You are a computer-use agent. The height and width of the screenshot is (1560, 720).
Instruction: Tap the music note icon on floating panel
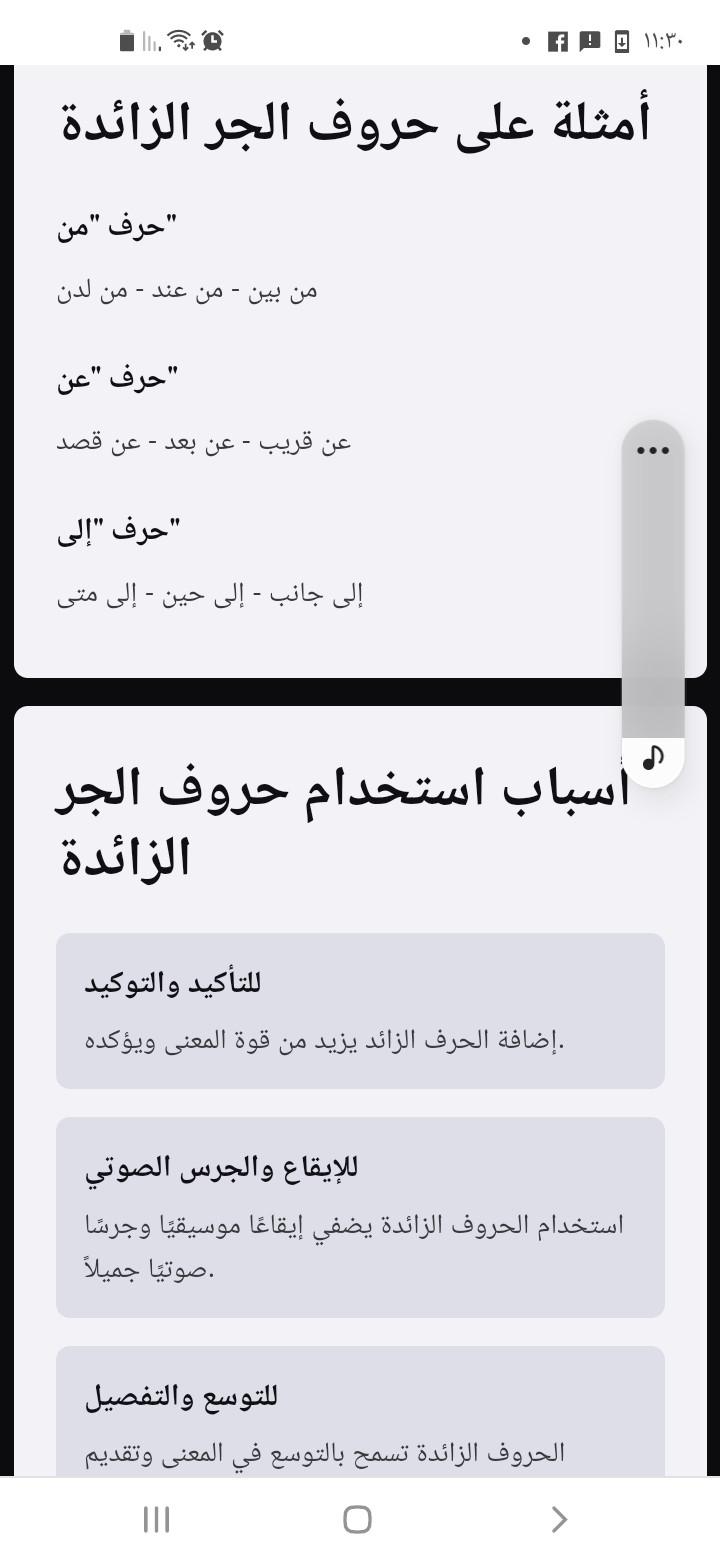653,758
